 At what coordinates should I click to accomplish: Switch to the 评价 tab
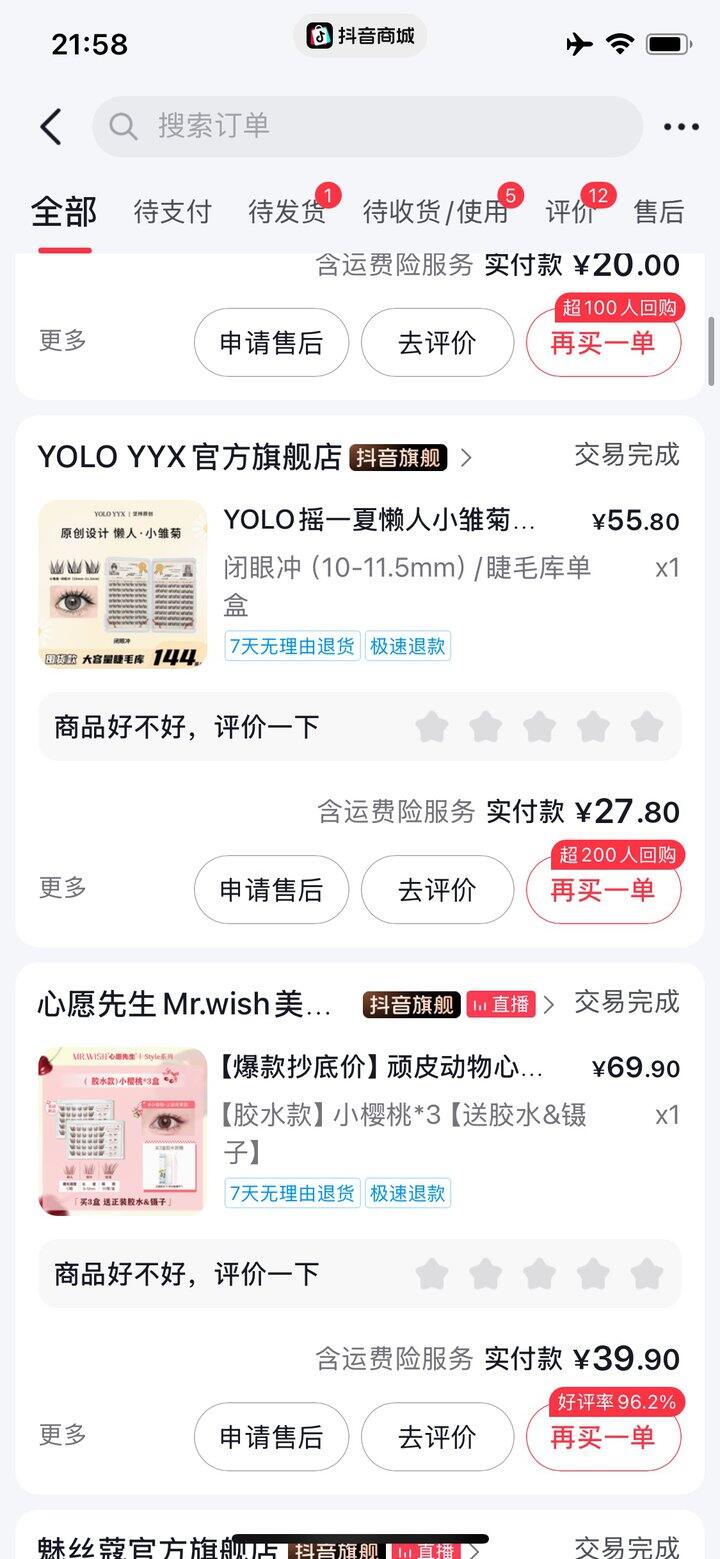click(x=570, y=212)
